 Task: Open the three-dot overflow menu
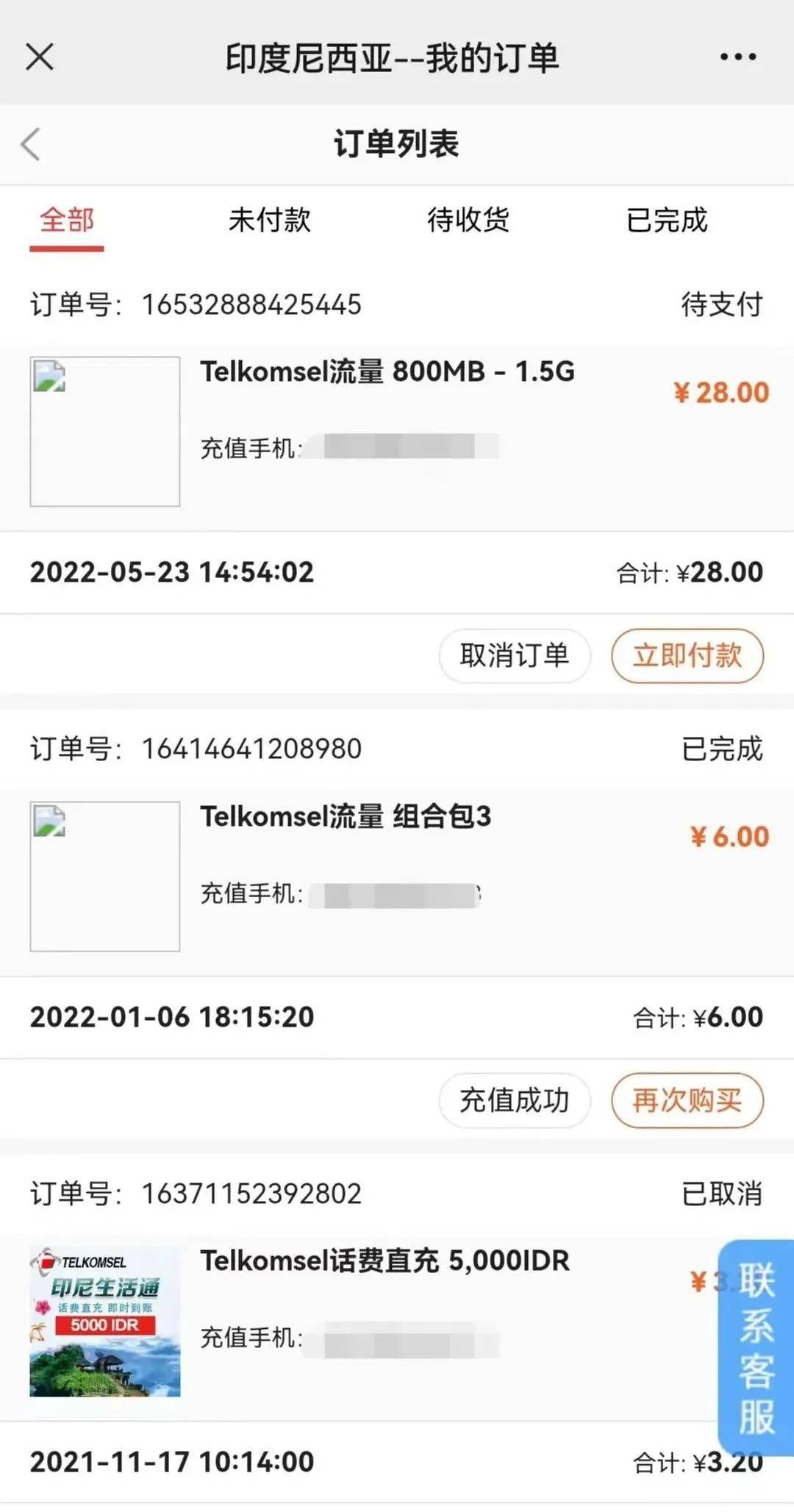(737, 57)
